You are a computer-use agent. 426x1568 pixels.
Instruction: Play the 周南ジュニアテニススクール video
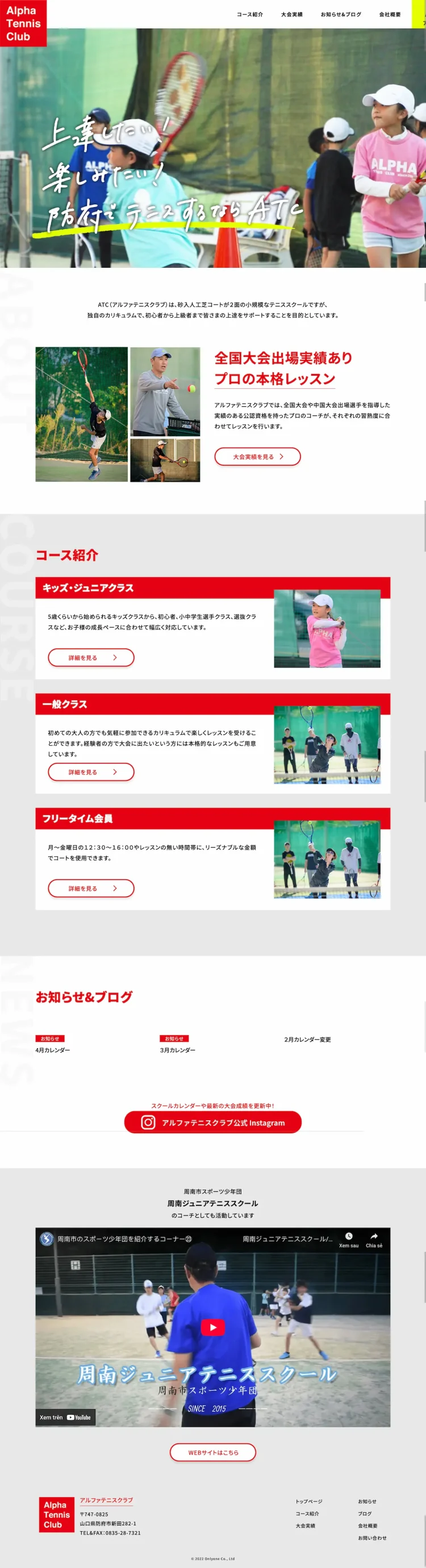[212, 1327]
